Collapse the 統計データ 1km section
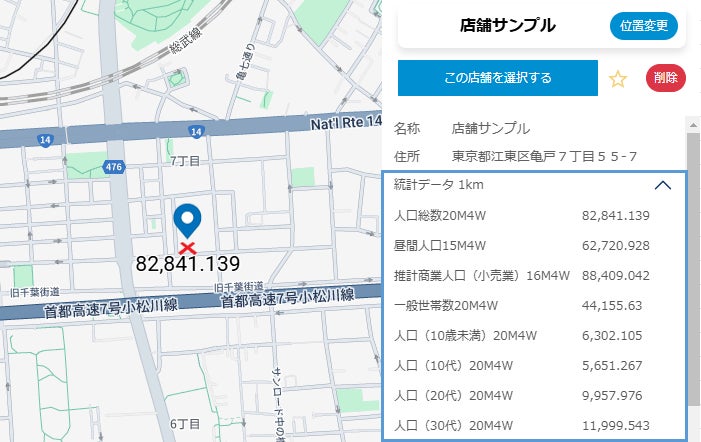Image resolution: width=701 pixels, height=442 pixels. [x=661, y=185]
